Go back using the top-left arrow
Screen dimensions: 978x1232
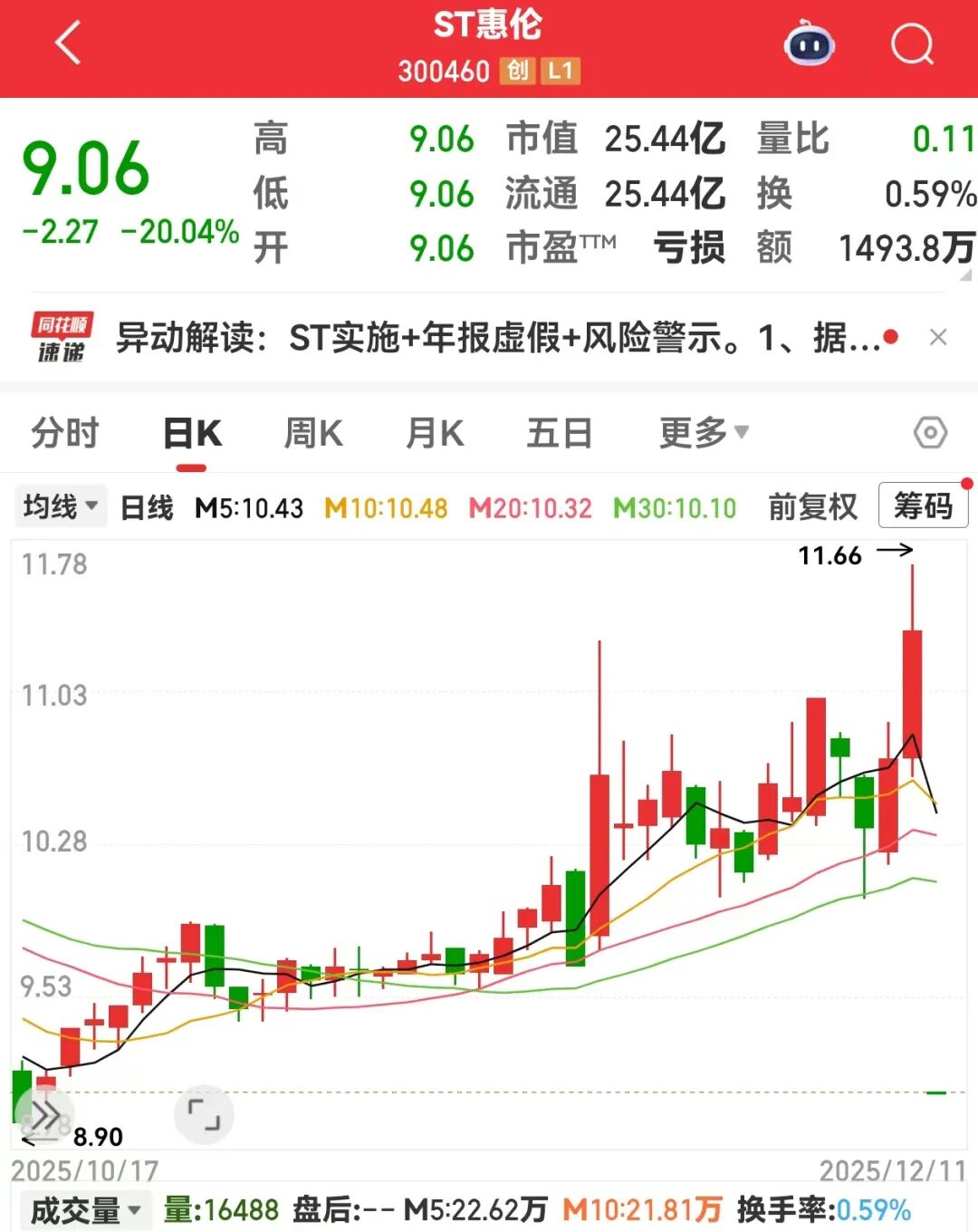pos(68,43)
